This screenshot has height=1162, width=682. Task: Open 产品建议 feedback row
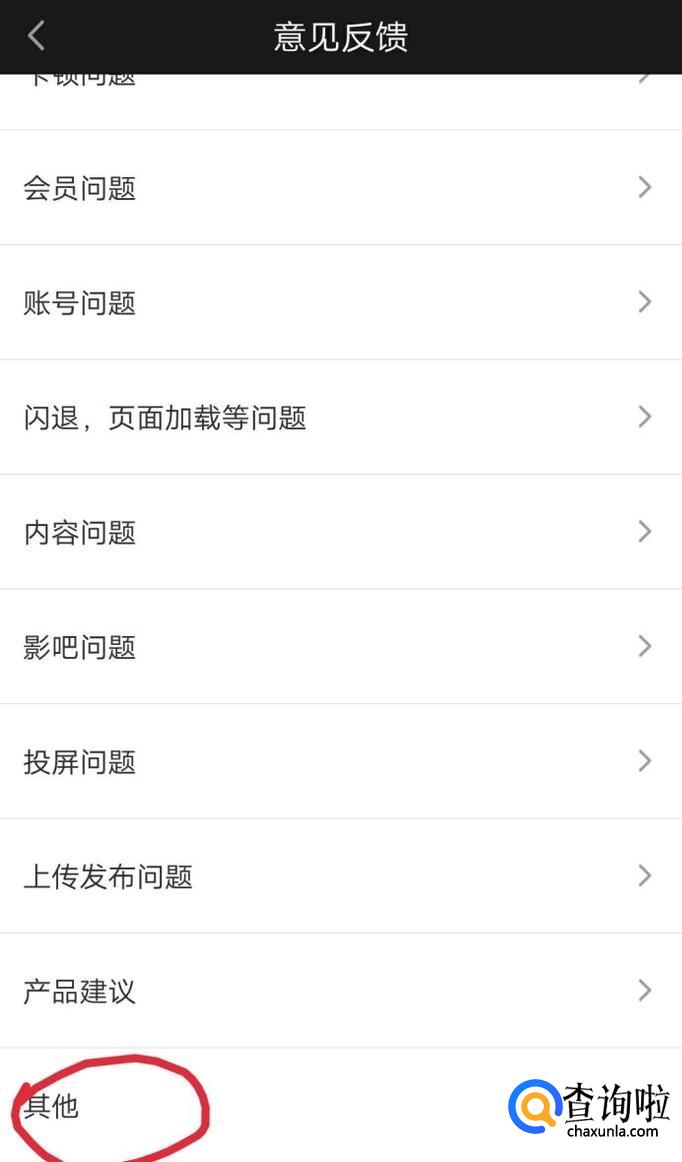tap(340, 991)
